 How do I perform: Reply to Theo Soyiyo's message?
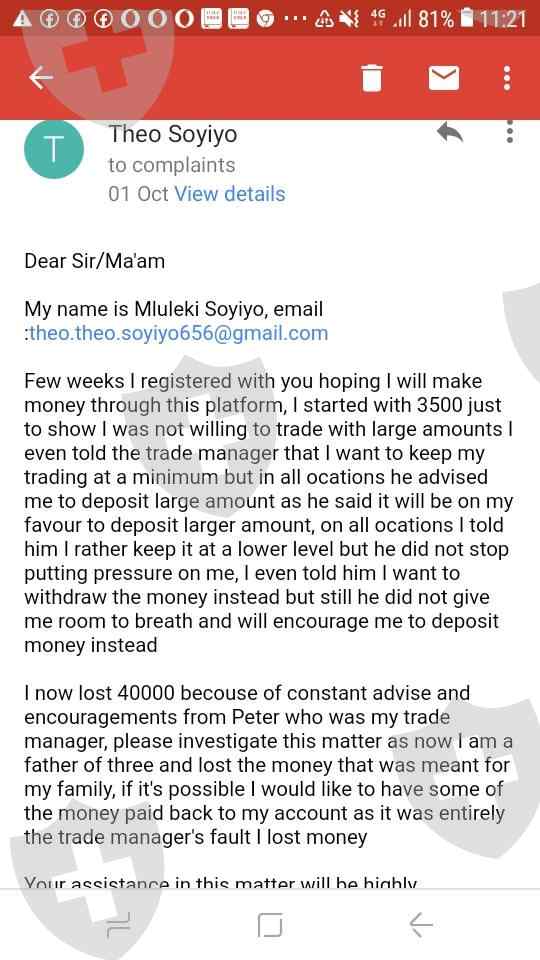click(x=450, y=132)
